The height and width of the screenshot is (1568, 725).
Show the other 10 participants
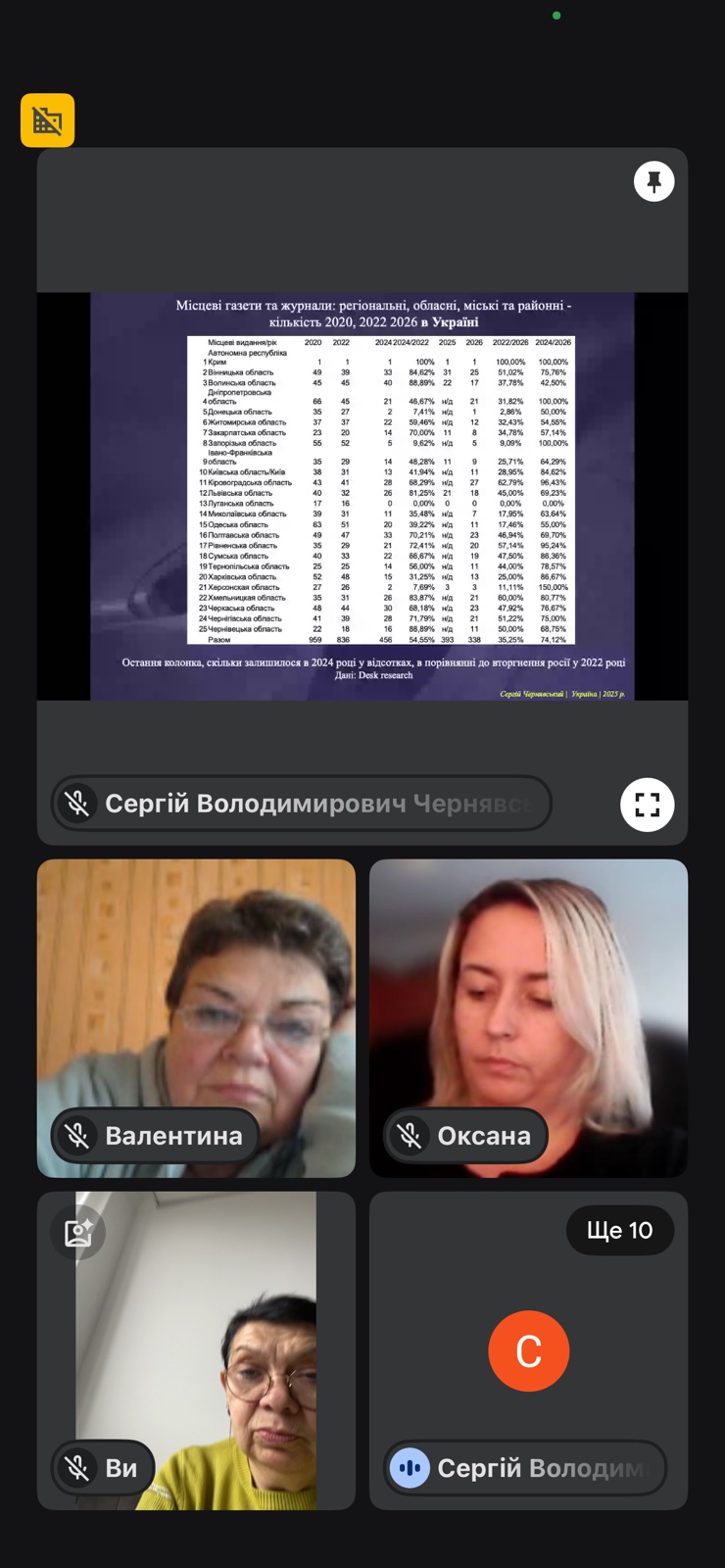(619, 1230)
